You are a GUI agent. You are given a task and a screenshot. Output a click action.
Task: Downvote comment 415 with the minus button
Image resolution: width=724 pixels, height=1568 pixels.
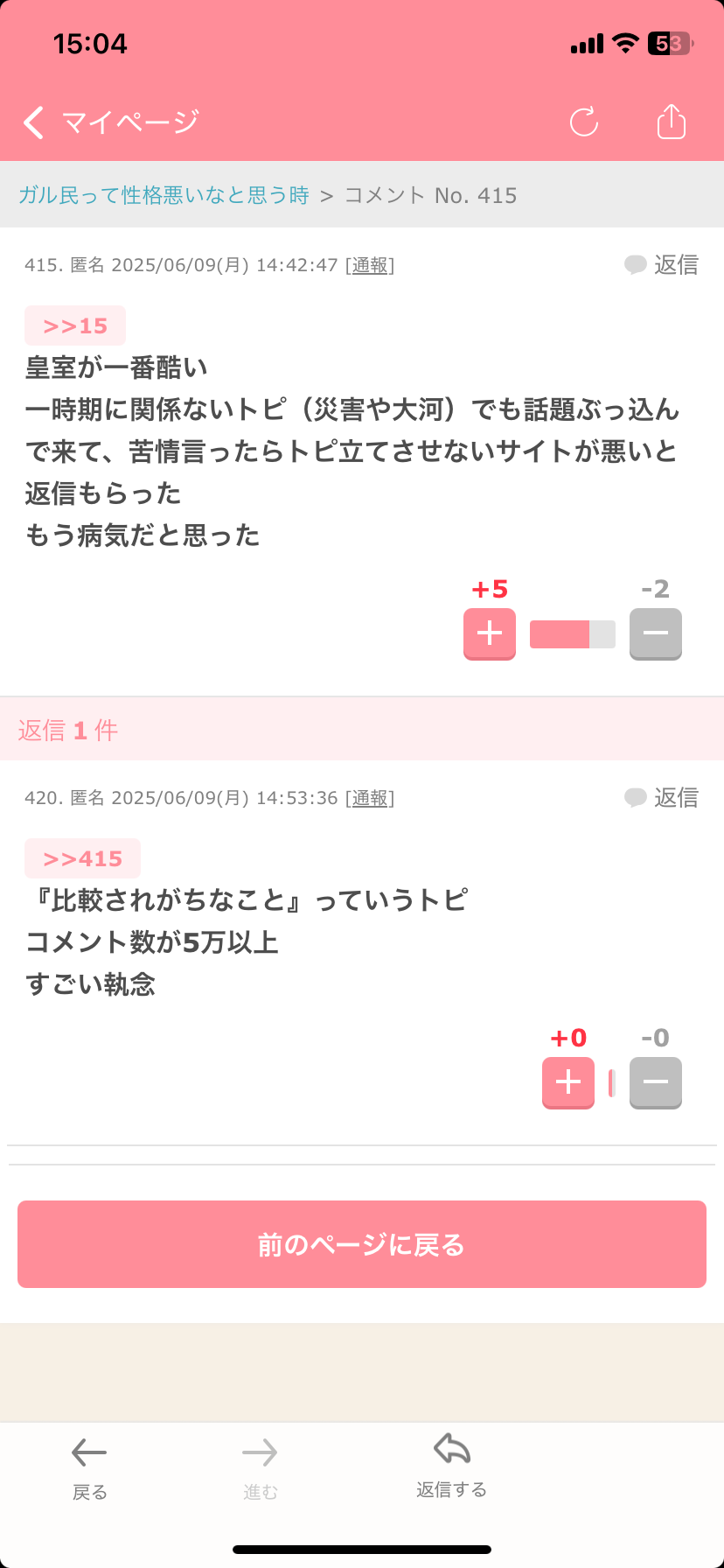point(655,633)
